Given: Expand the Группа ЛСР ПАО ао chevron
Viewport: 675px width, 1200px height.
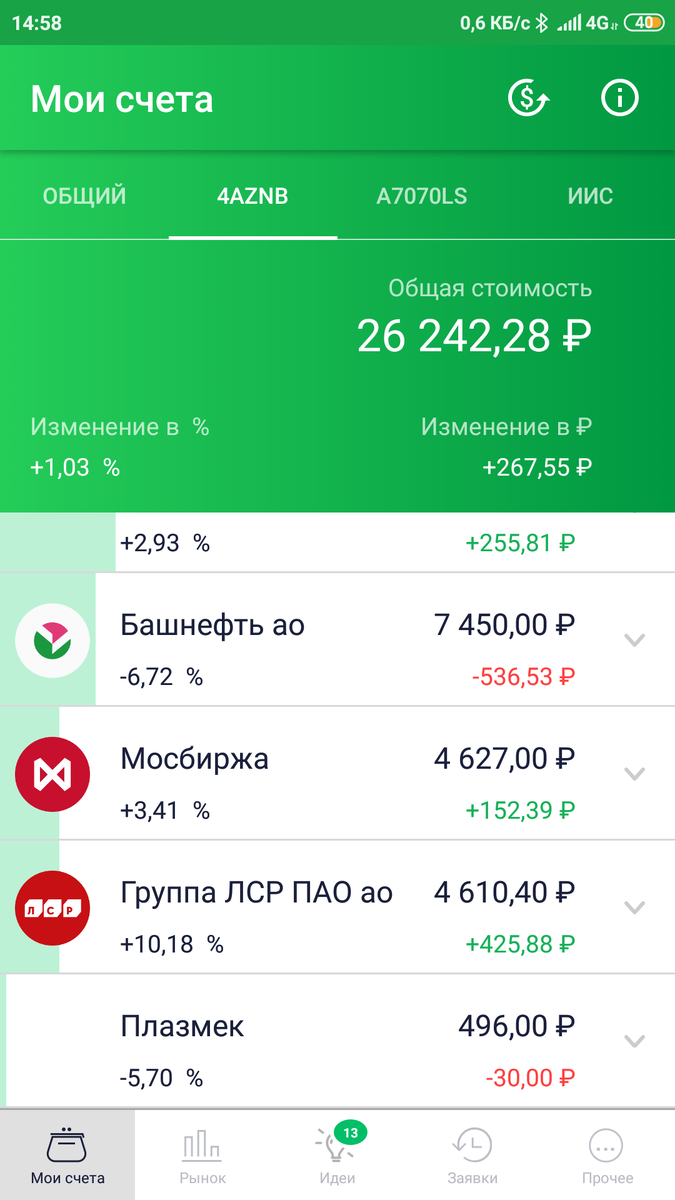Looking at the screenshot, I should 635,907.
